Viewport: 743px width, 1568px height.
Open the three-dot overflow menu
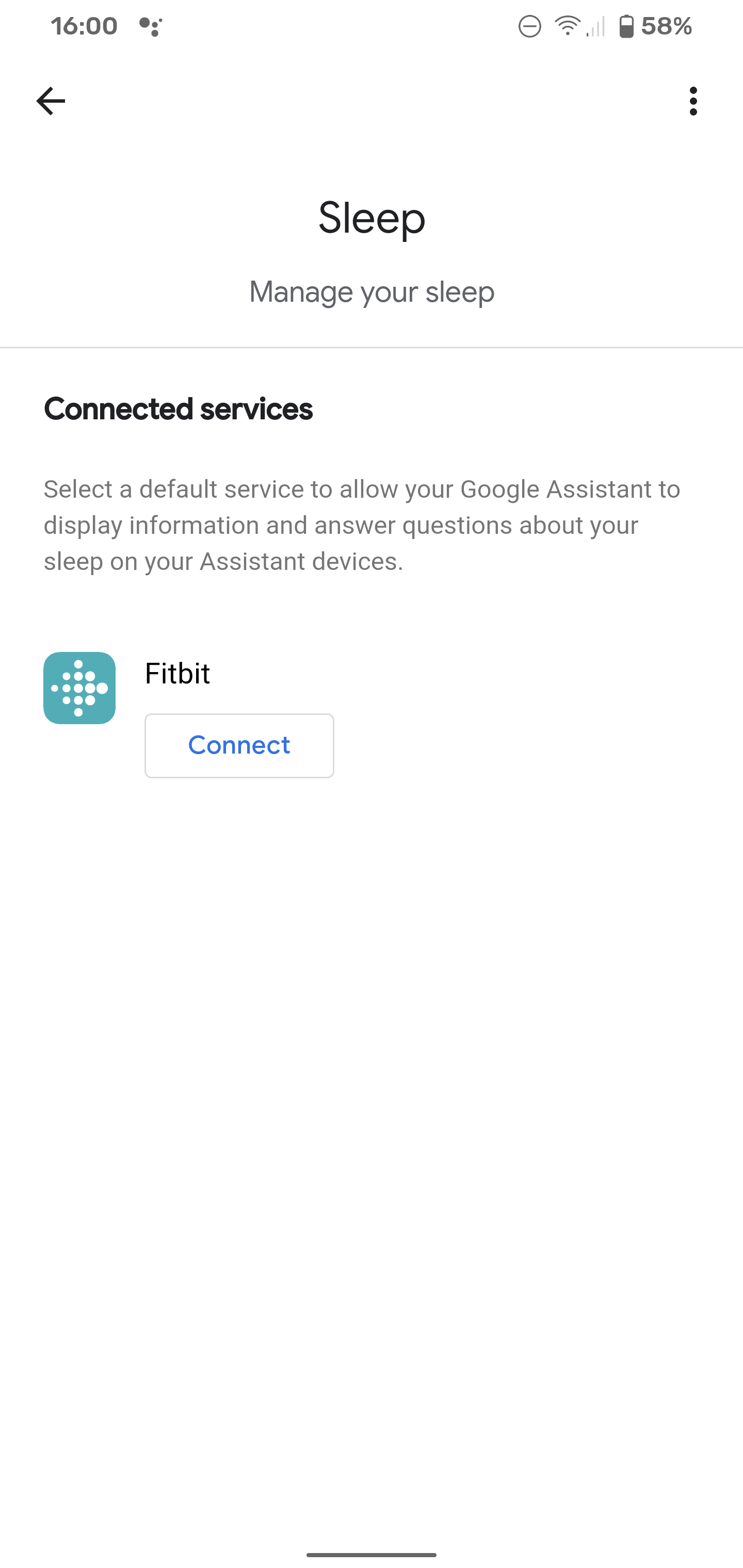(693, 101)
